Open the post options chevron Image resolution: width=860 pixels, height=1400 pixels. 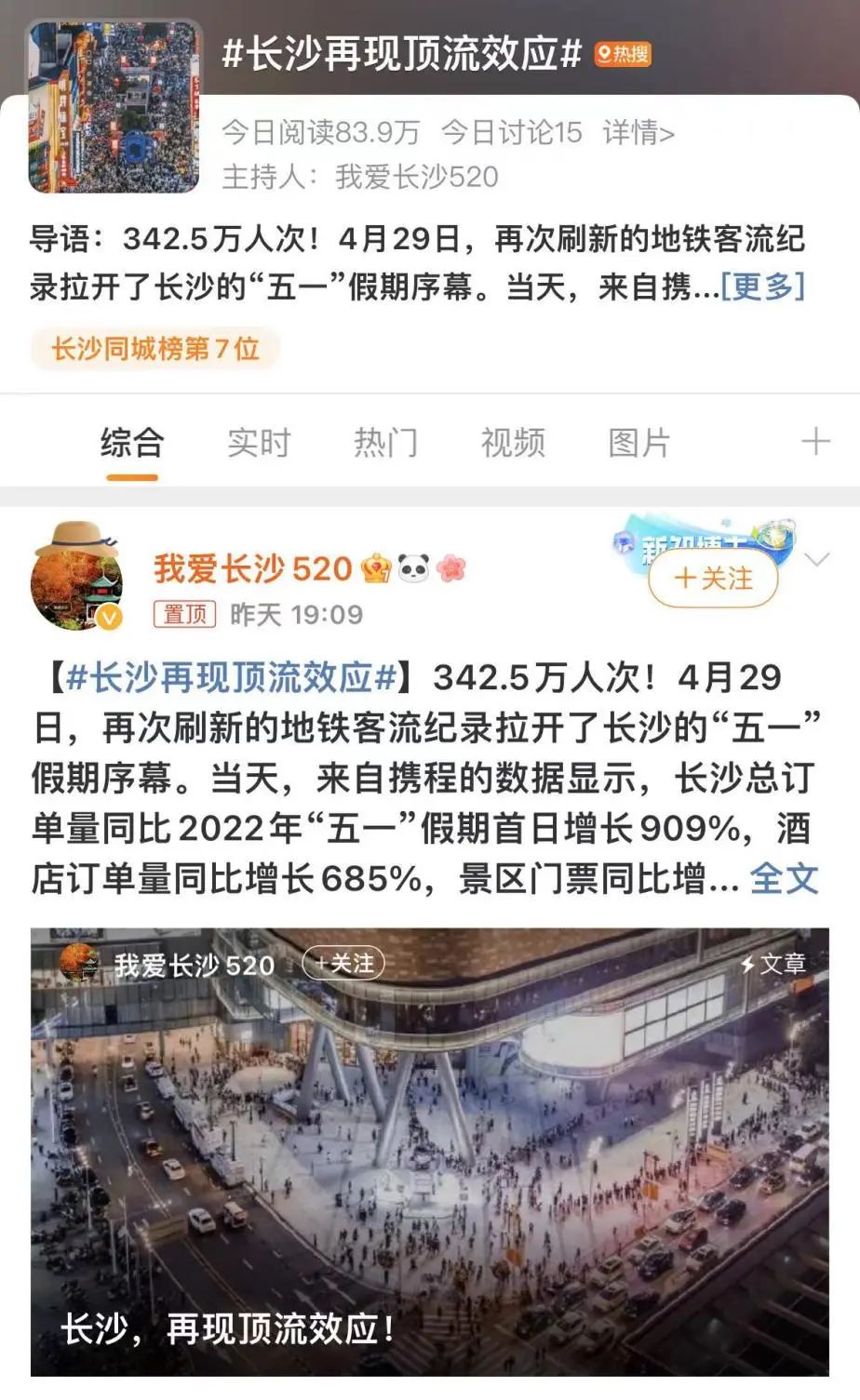pos(816,560)
